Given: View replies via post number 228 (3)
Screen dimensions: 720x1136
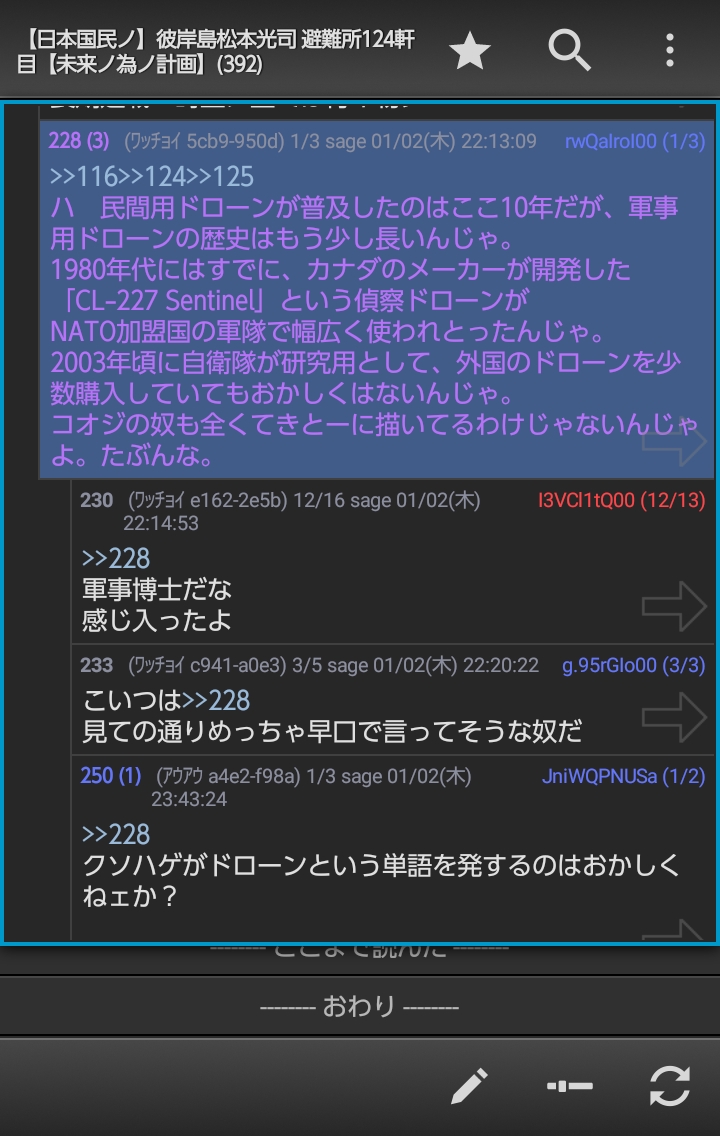Looking at the screenshot, I should pyautogui.click(x=78, y=141).
